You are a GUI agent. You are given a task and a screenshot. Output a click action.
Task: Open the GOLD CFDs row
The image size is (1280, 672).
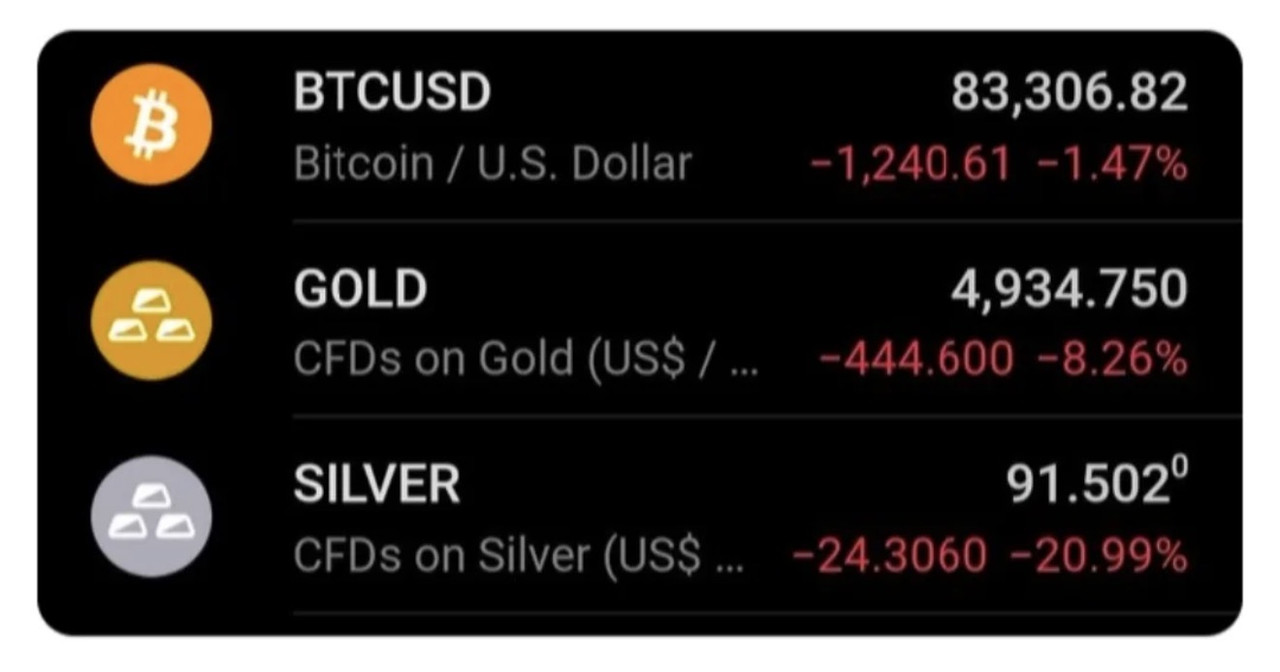click(640, 320)
